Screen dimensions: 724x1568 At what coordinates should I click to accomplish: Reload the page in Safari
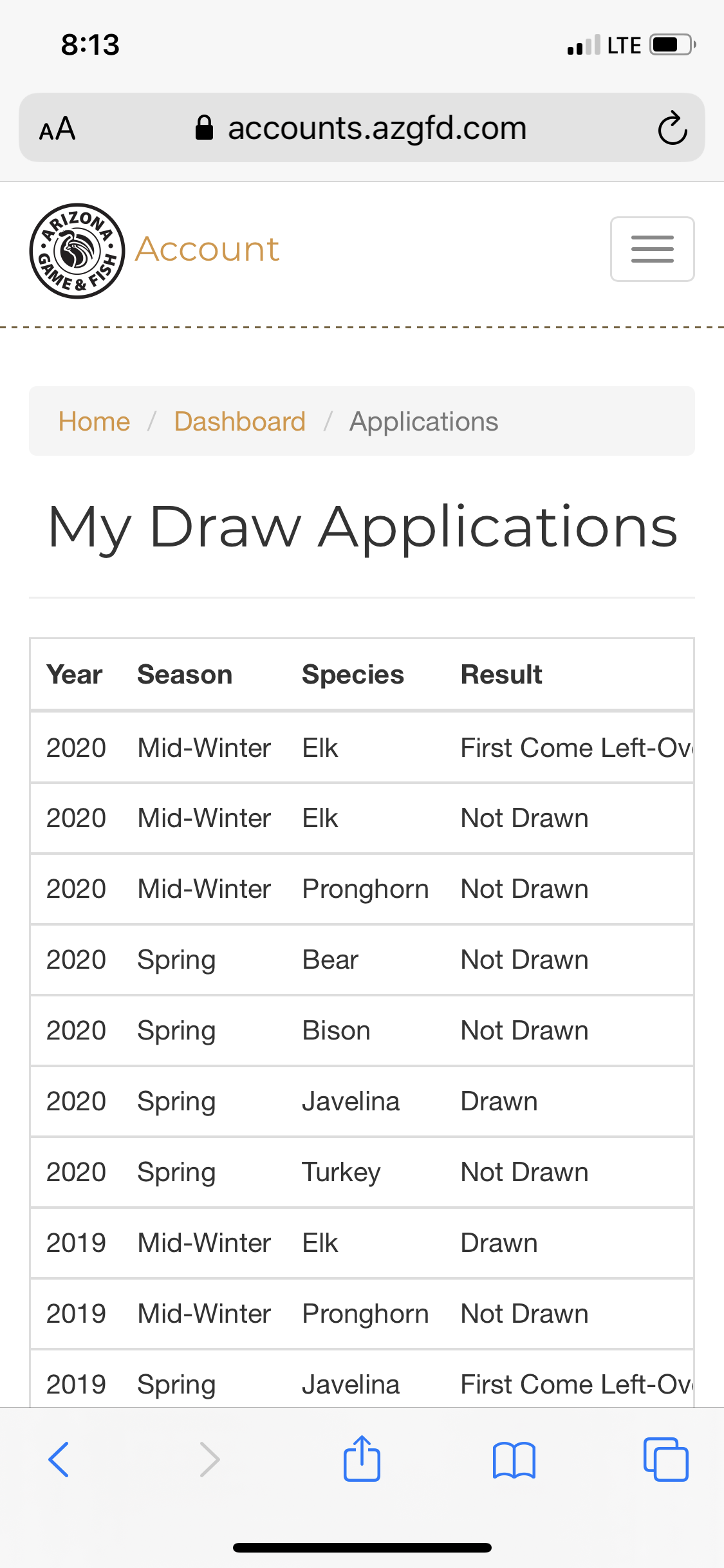pyautogui.click(x=673, y=128)
